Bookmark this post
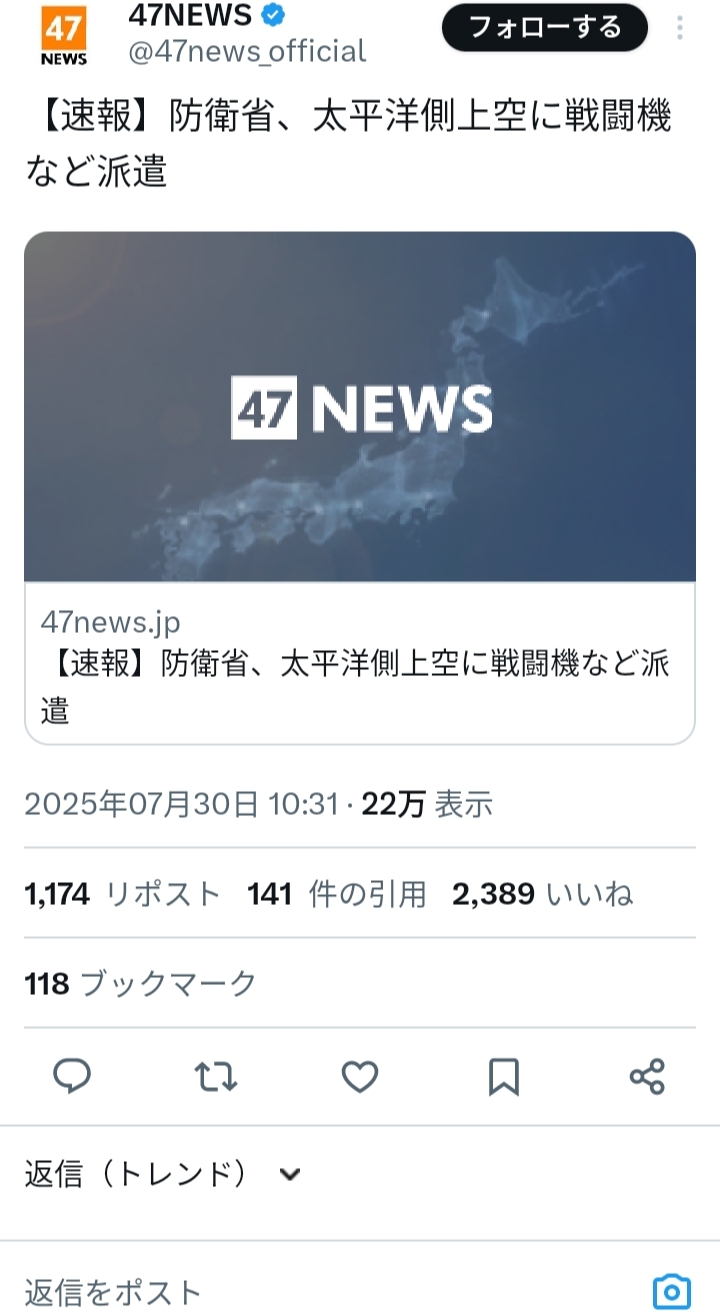 503,1076
